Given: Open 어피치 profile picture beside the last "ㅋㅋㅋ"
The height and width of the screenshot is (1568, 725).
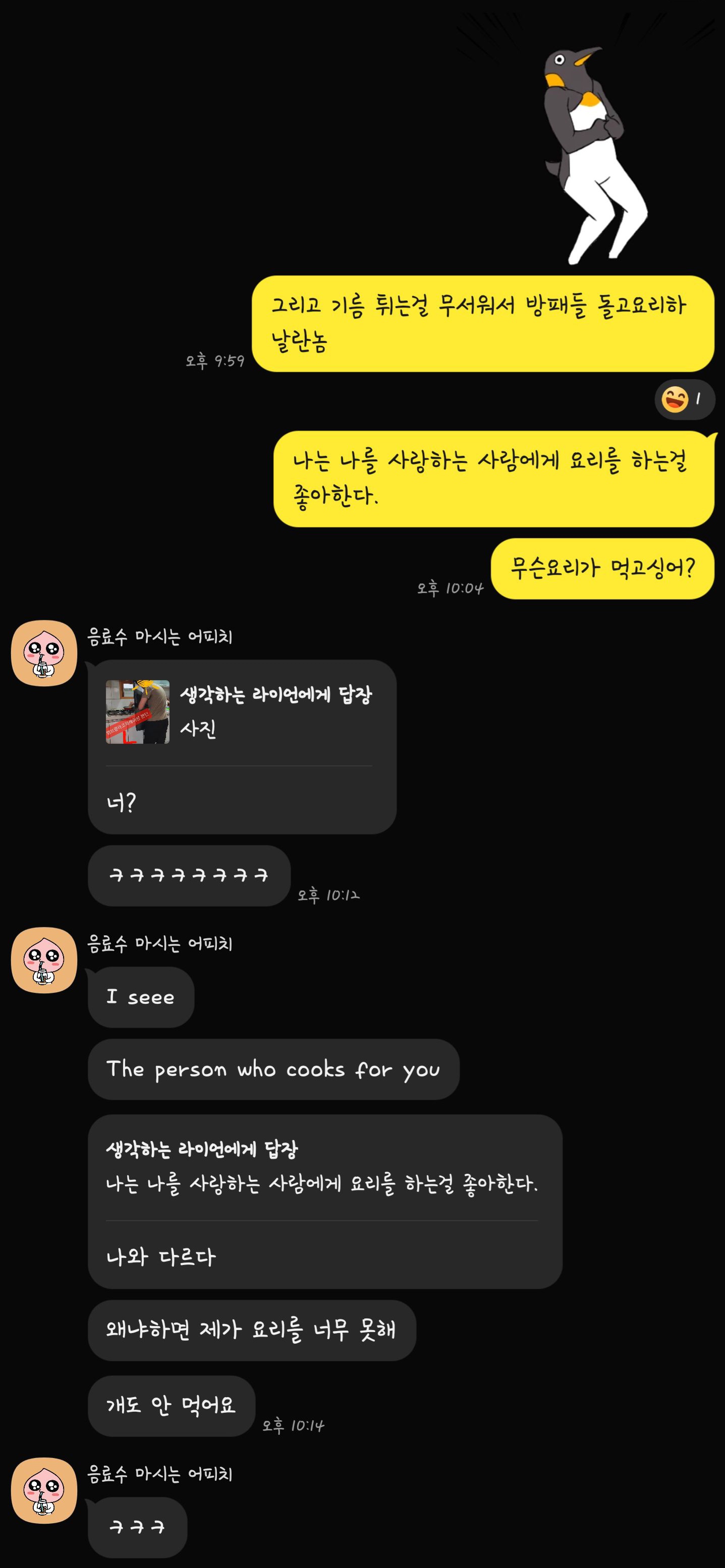Looking at the screenshot, I should tap(44, 1491).
